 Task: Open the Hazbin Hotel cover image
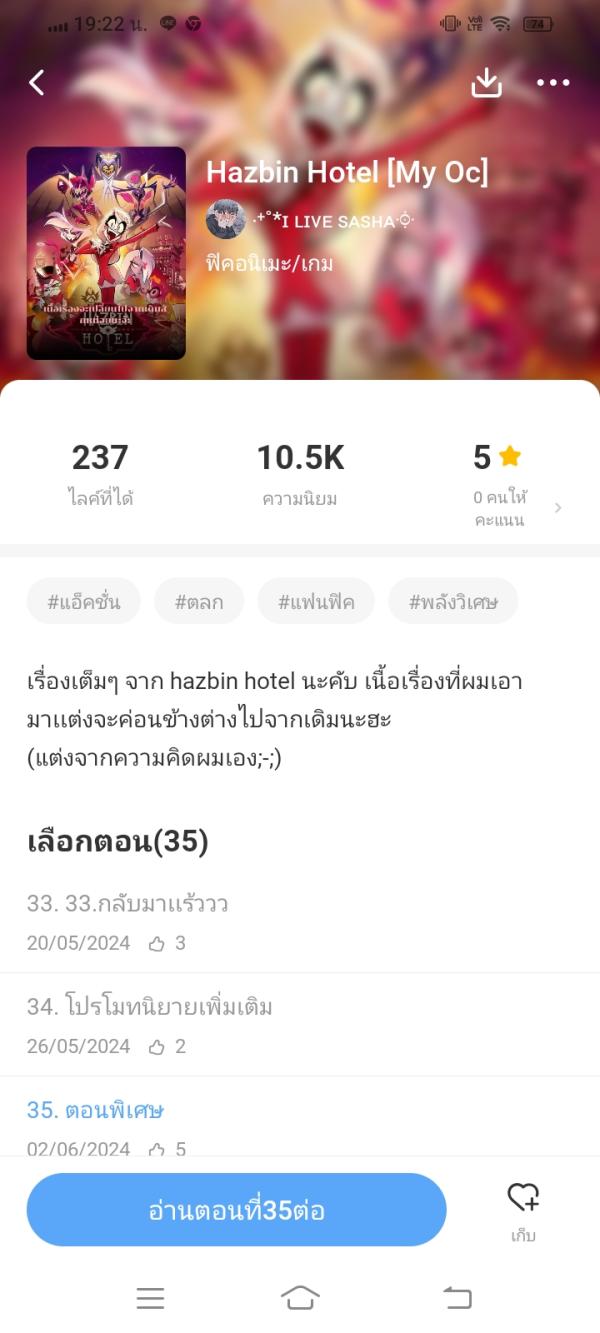[x=106, y=253]
